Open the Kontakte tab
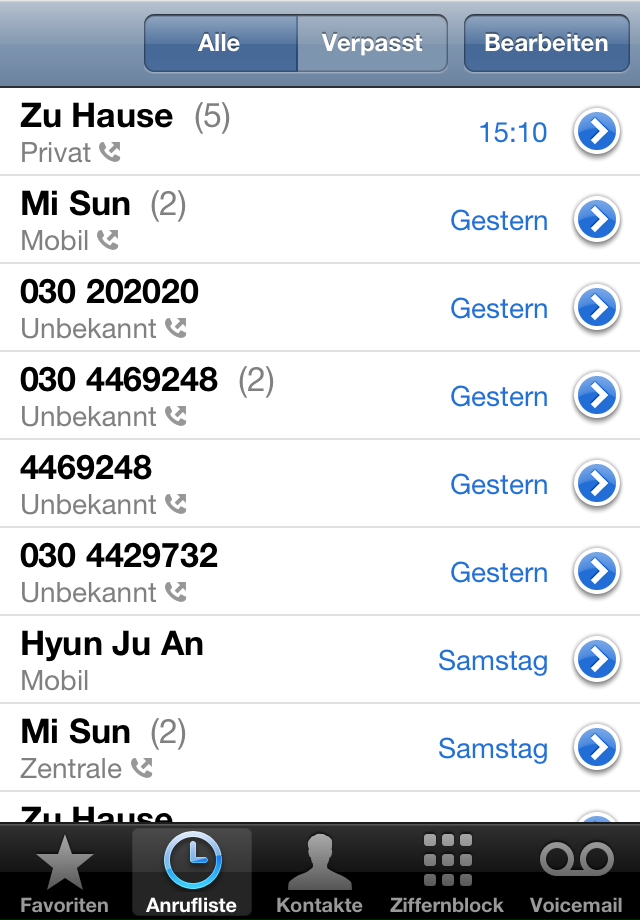 tap(320, 873)
